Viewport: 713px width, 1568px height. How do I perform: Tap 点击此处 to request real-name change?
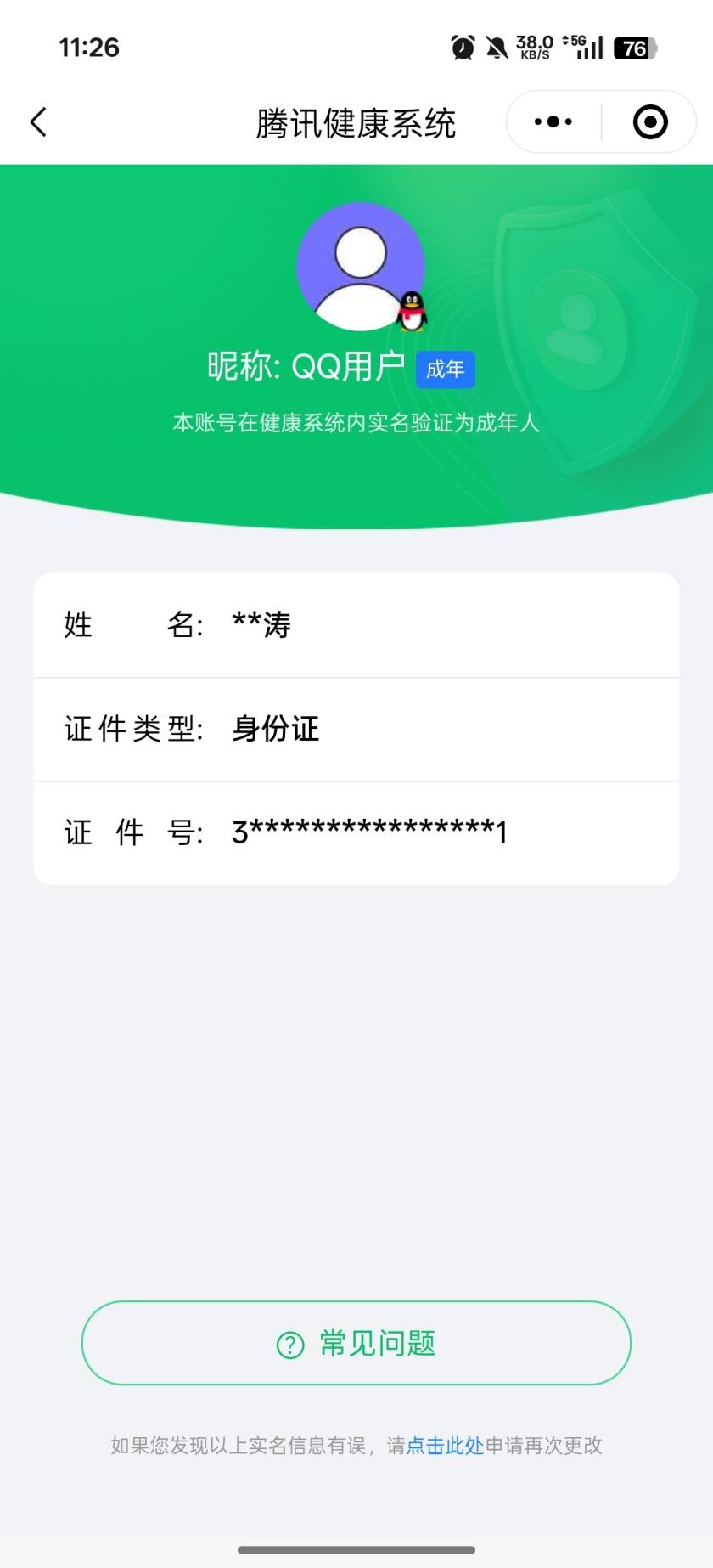(444, 1447)
